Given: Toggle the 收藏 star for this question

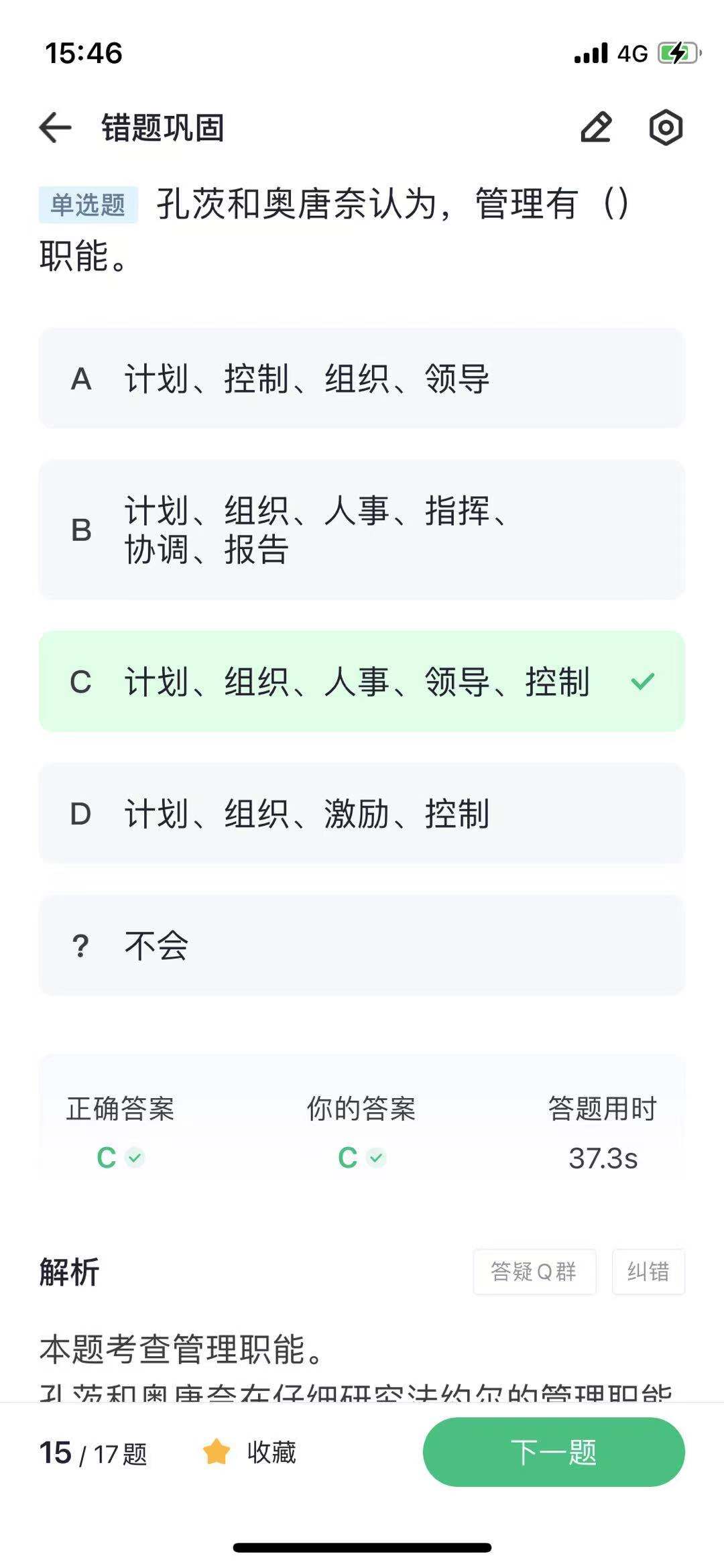Looking at the screenshot, I should [x=249, y=1452].
